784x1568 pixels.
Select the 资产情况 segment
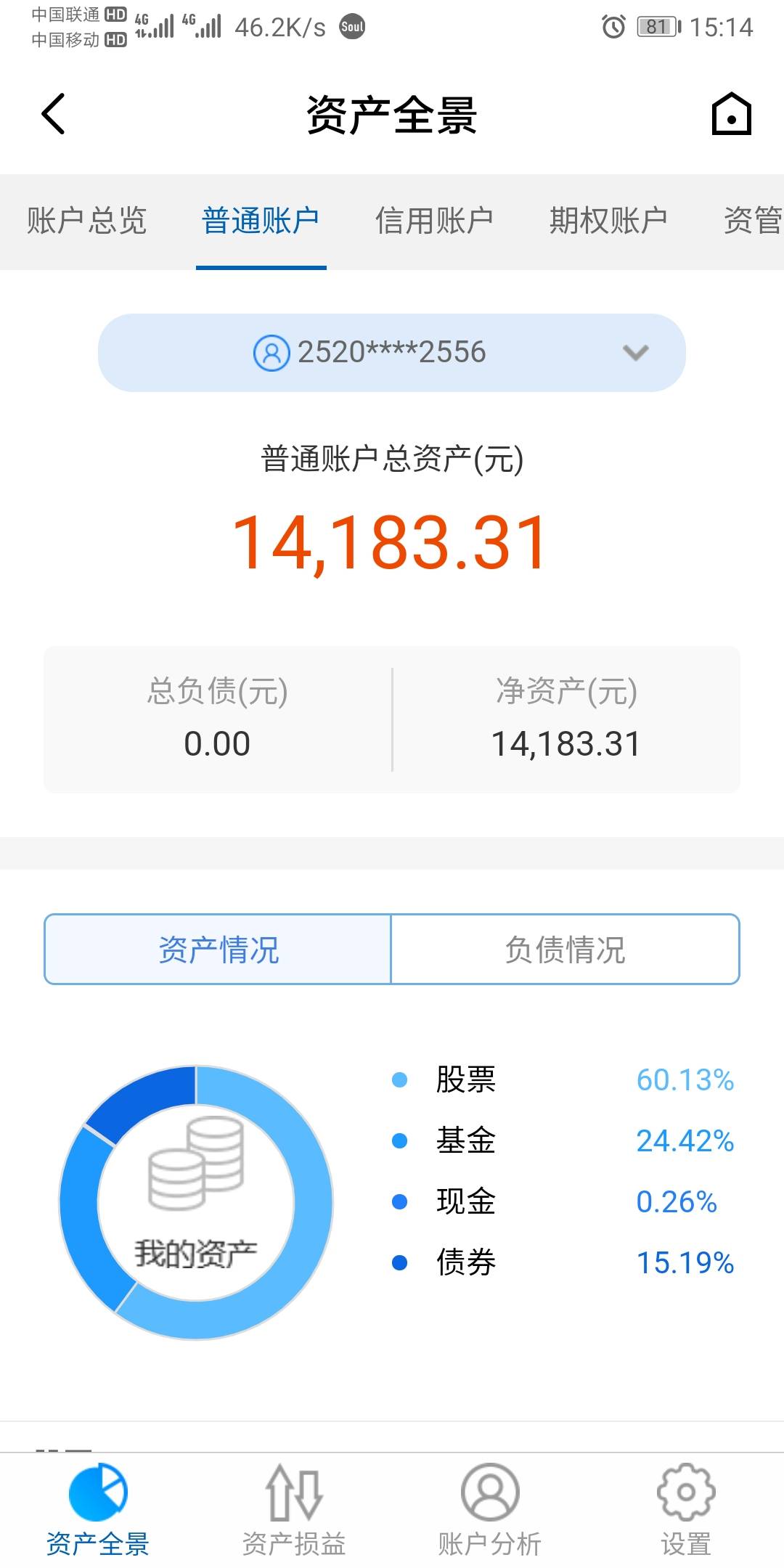tap(218, 950)
